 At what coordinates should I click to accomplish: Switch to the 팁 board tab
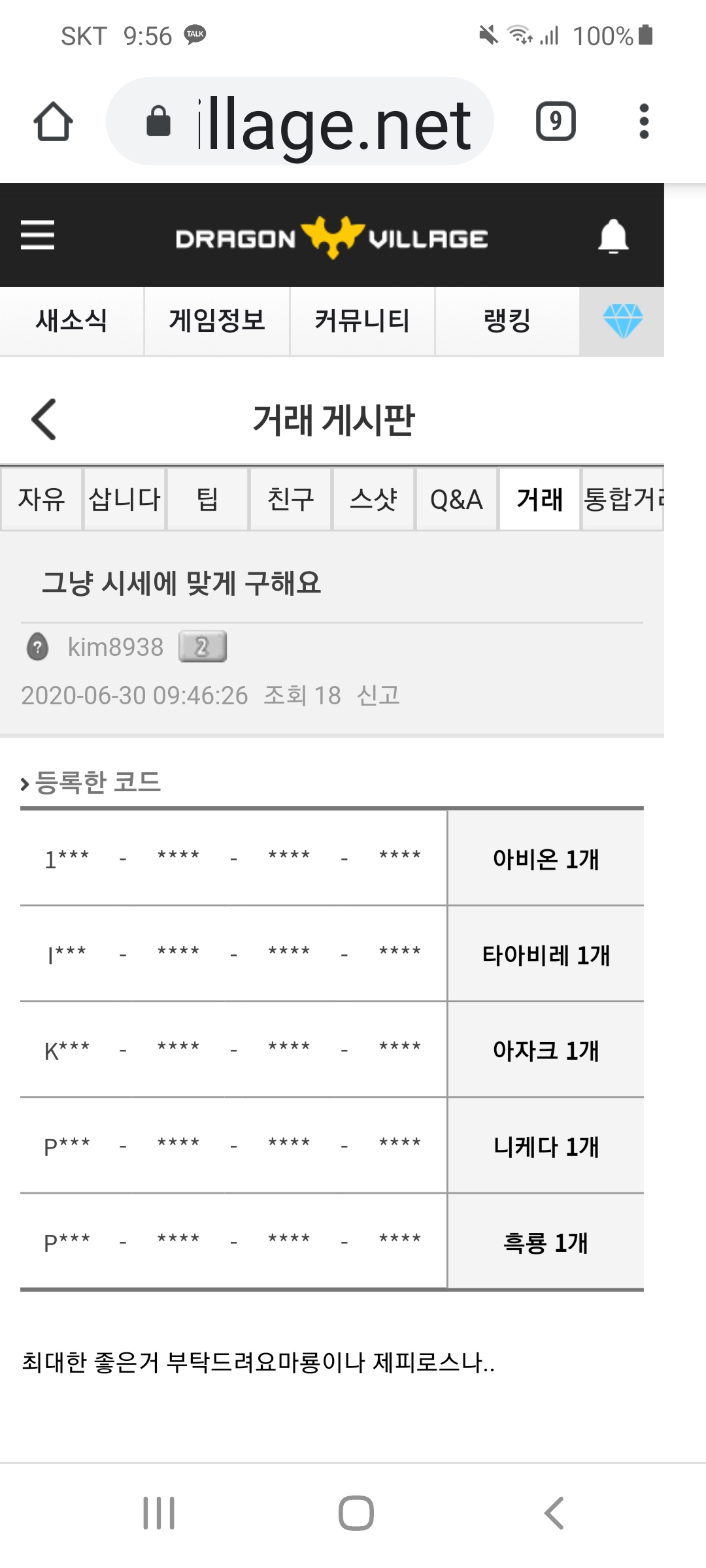[x=207, y=499]
